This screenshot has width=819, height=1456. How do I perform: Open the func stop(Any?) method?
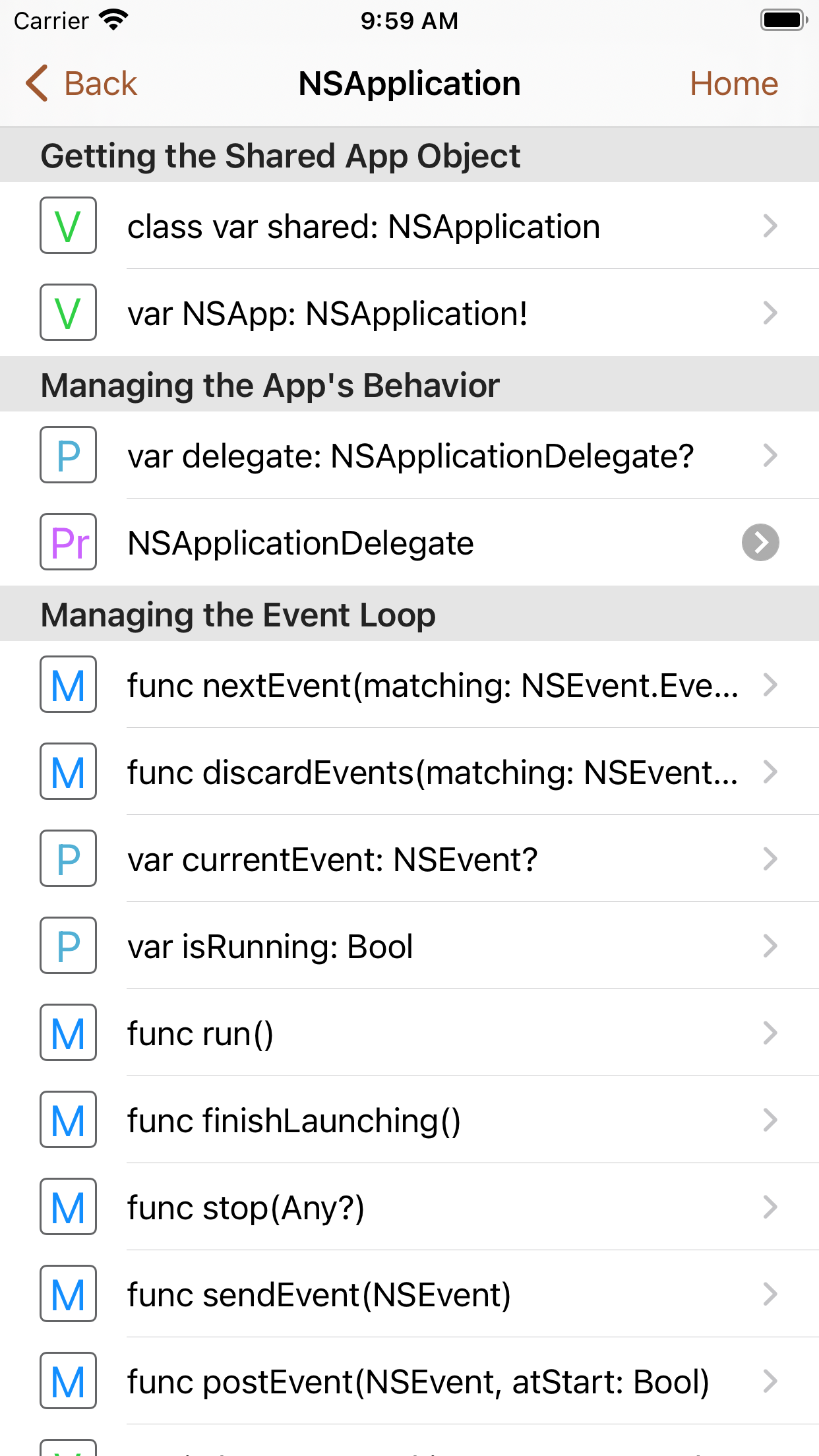point(409,1207)
